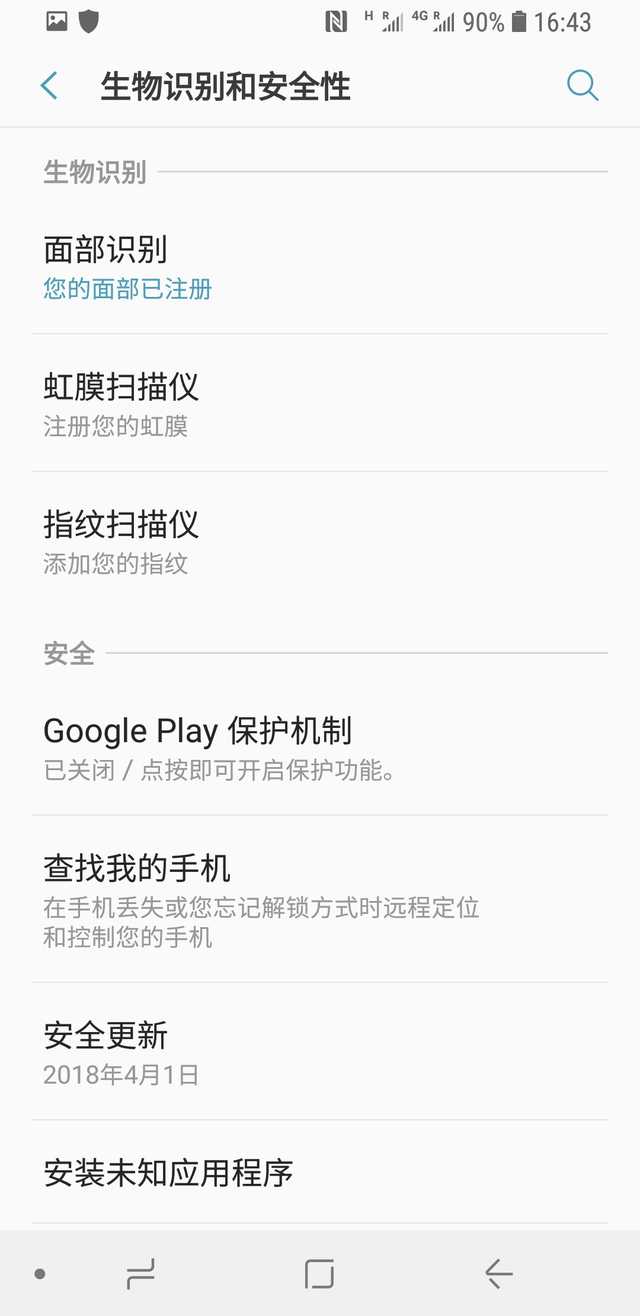Go back from 生物识别和安全性

(x=49, y=86)
